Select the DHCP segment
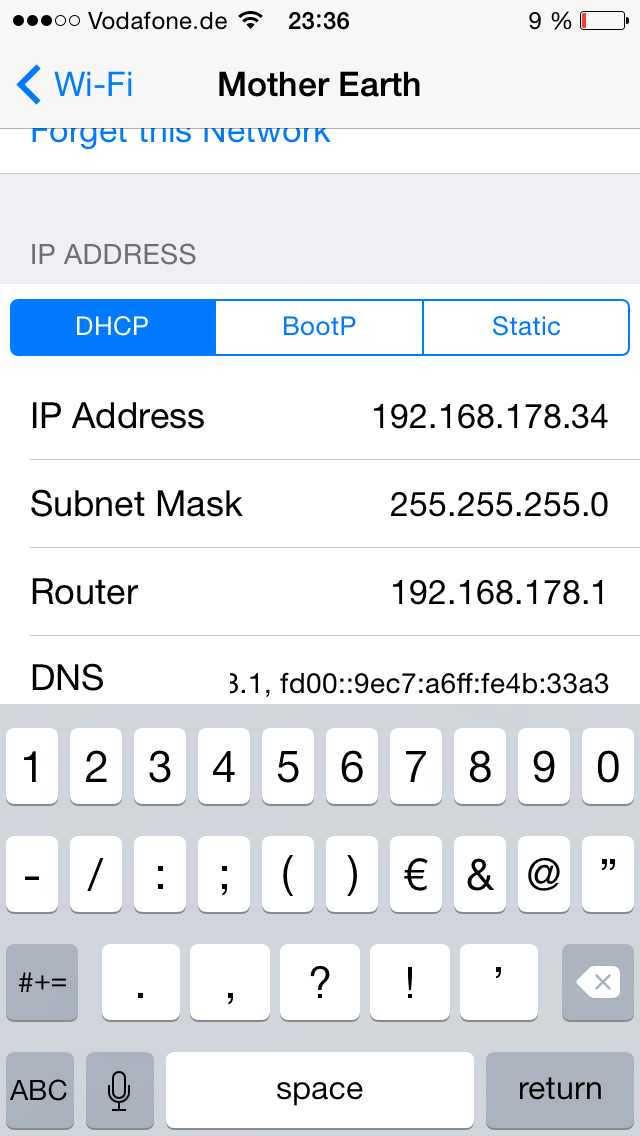 [112, 327]
